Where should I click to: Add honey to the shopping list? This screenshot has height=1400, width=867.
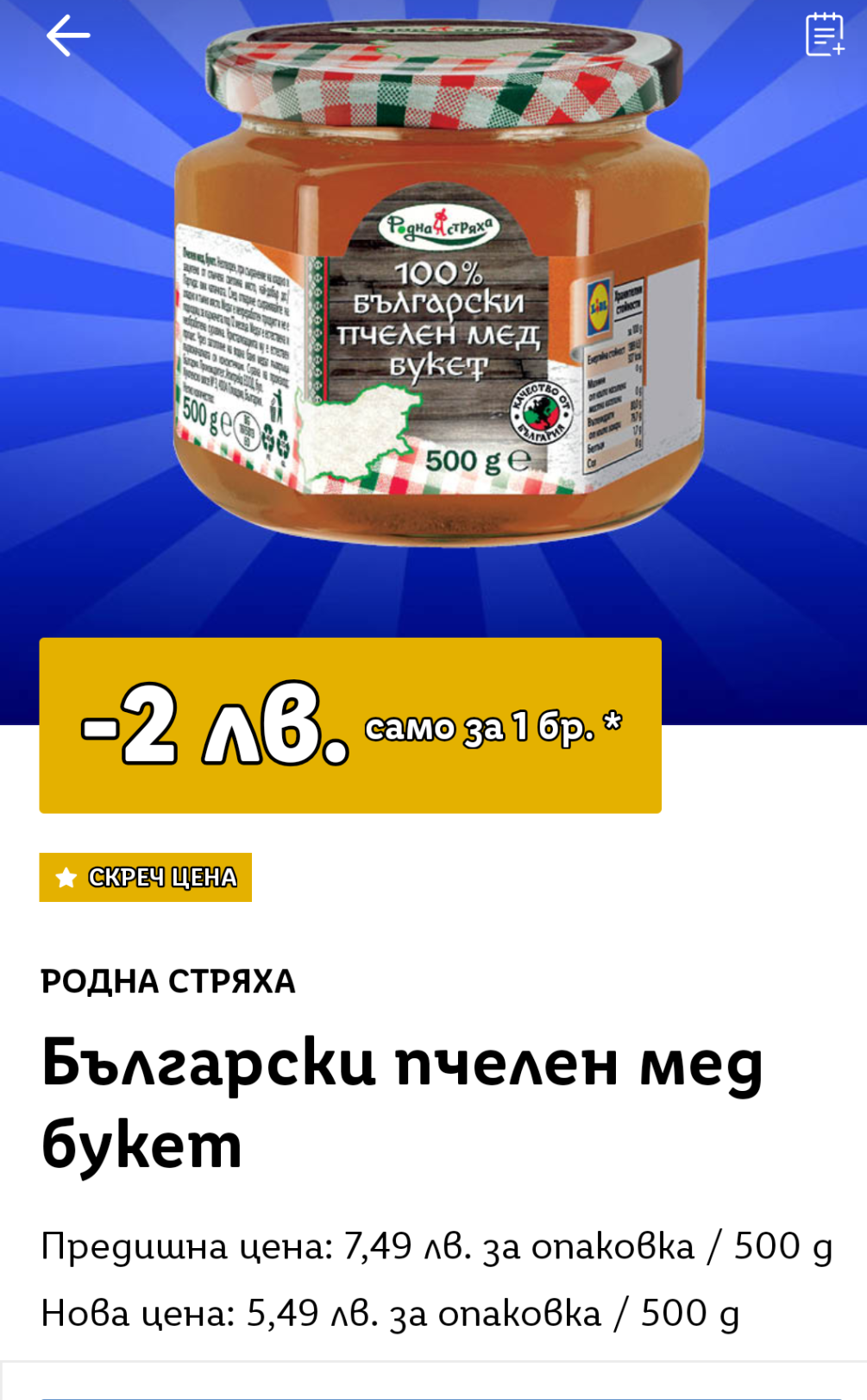point(824,35)
